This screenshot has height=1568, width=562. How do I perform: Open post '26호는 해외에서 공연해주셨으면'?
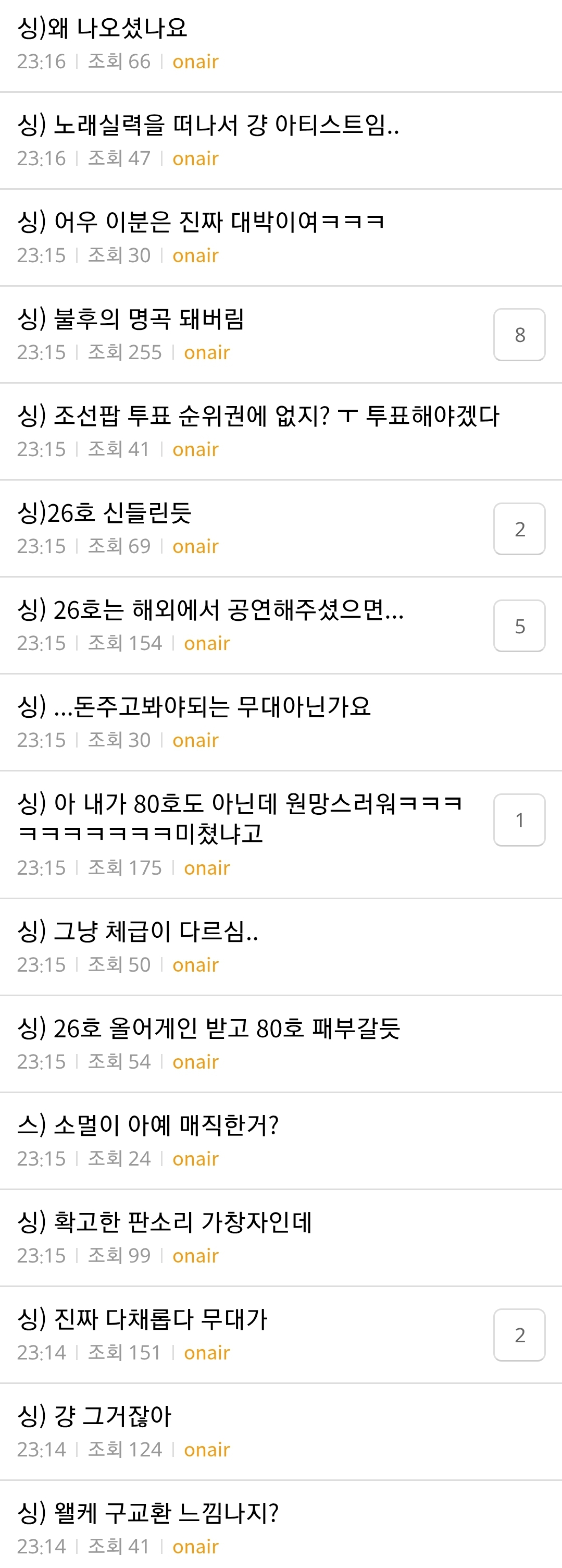pyautogui.click(x=210, y=610)
